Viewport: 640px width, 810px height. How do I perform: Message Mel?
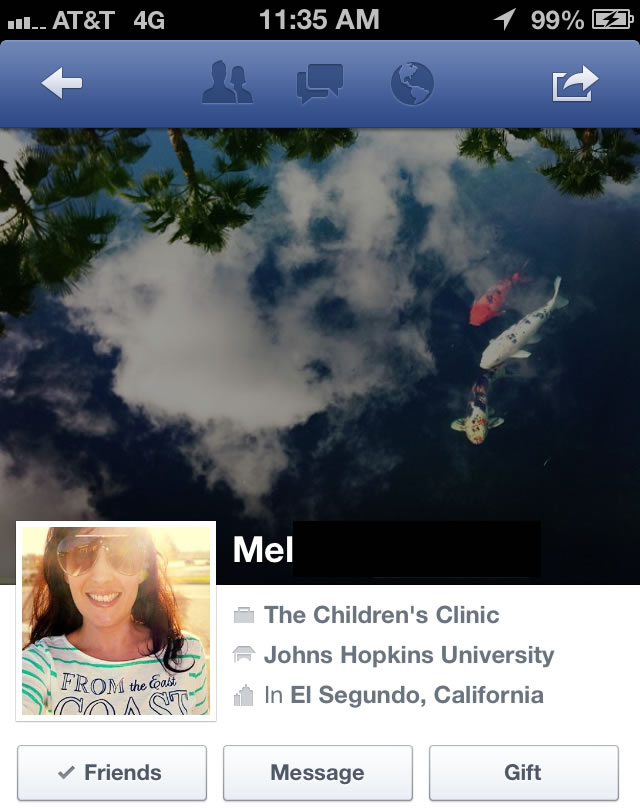click(x=318, y=773)
